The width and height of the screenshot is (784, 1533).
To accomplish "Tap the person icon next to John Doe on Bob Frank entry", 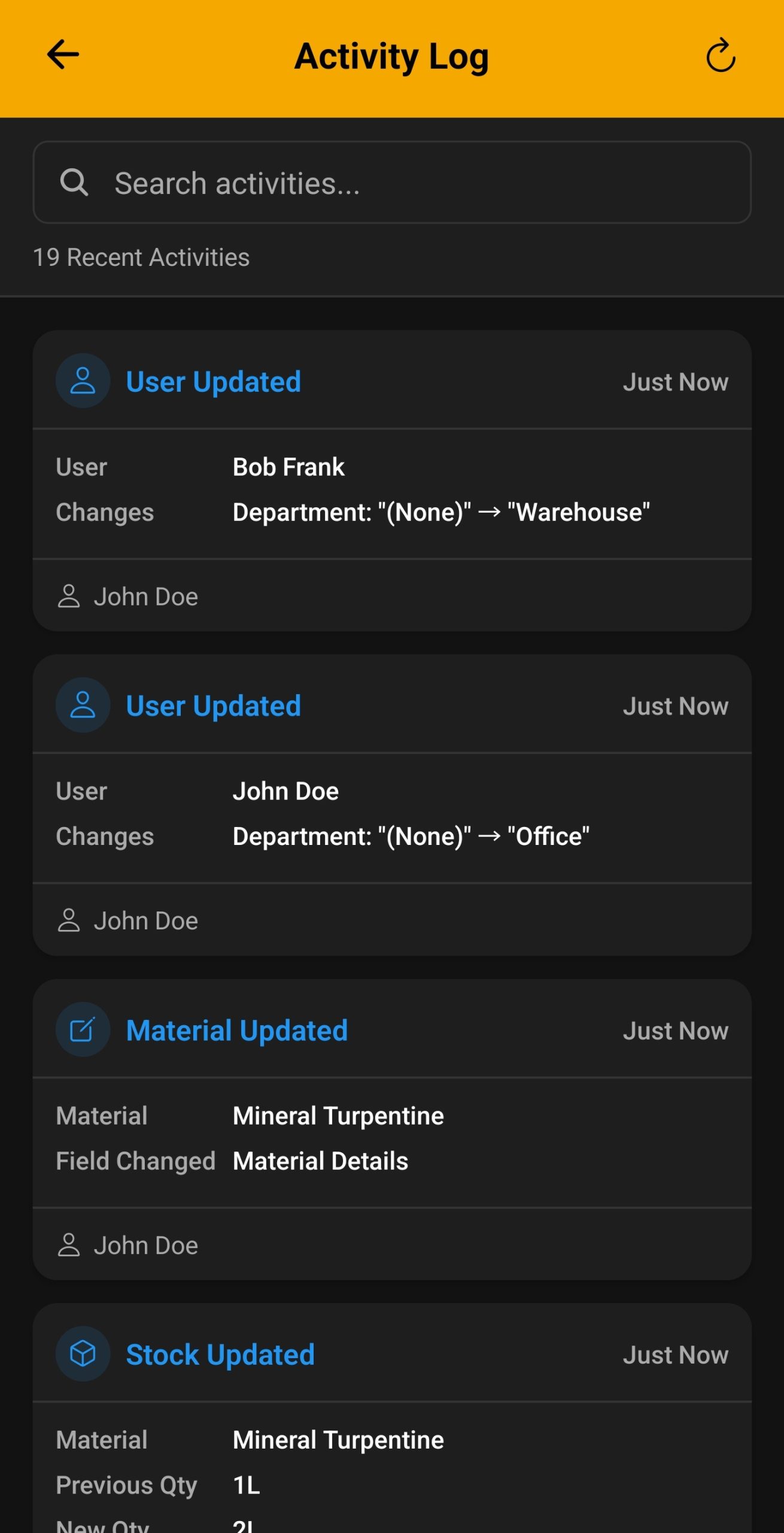I will tap(70, 596).
